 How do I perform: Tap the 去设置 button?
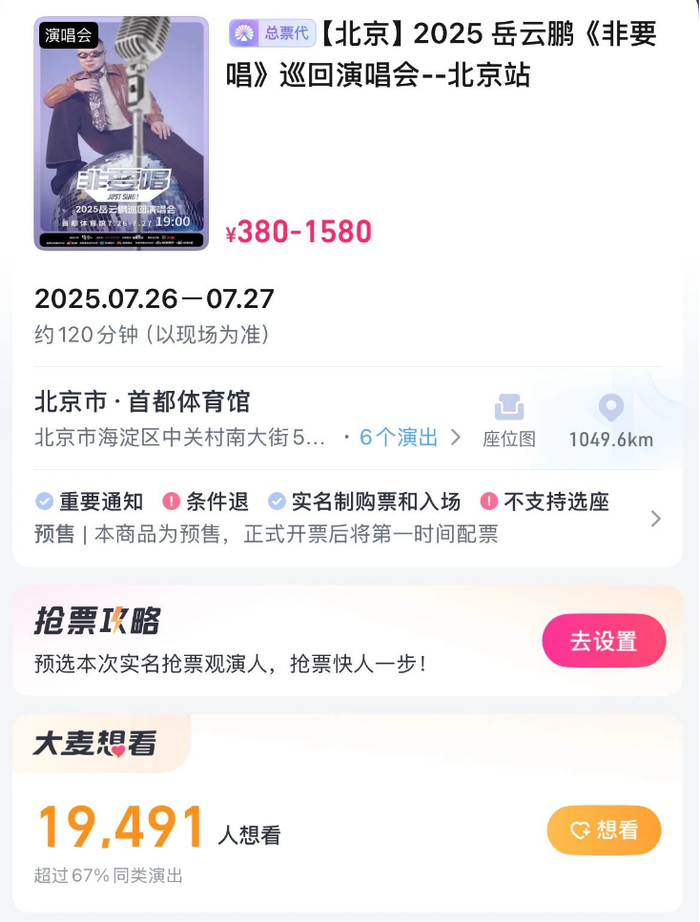point(604,641)
